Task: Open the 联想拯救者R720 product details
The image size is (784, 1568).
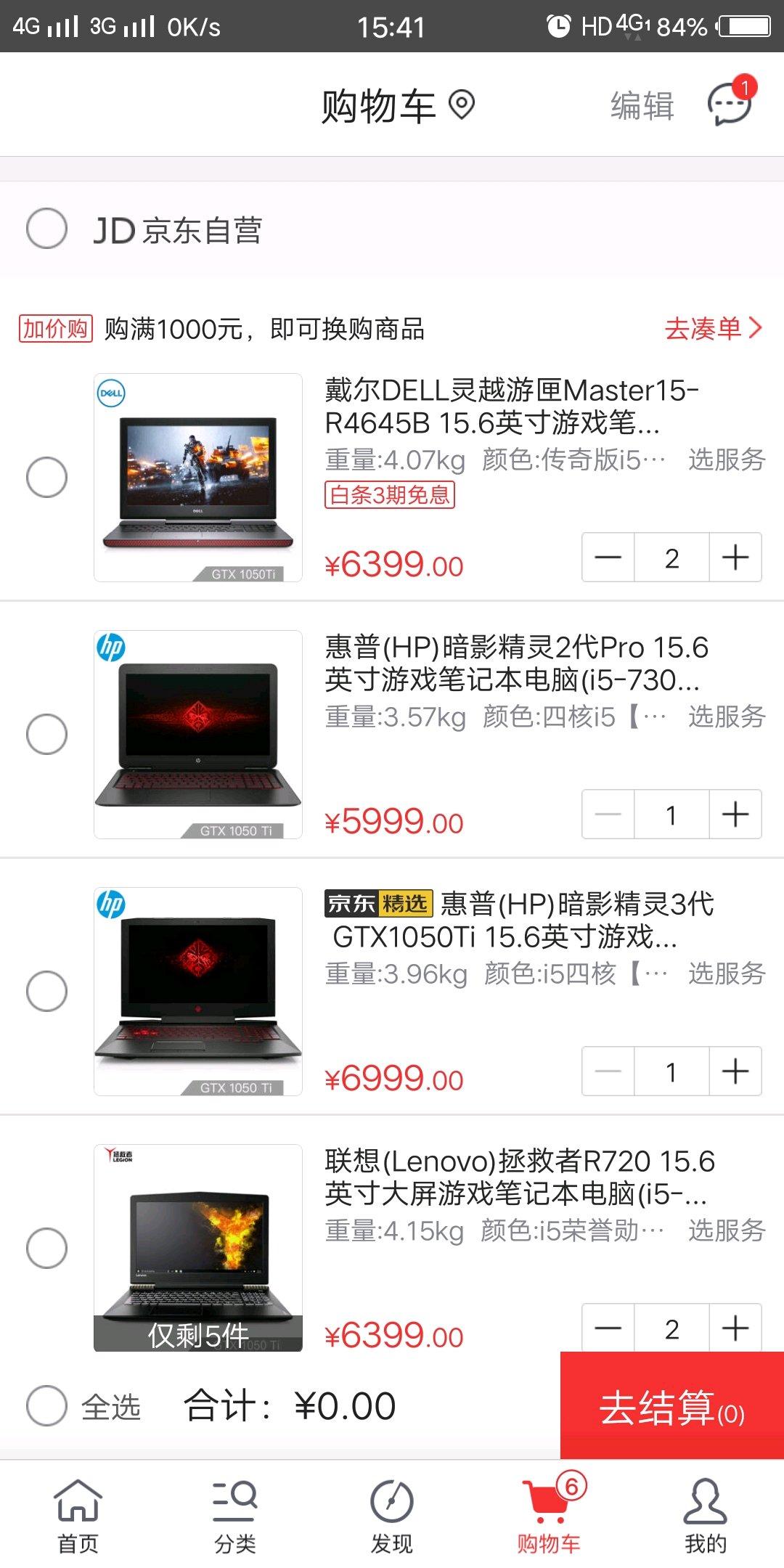Action: (519, 1177)
